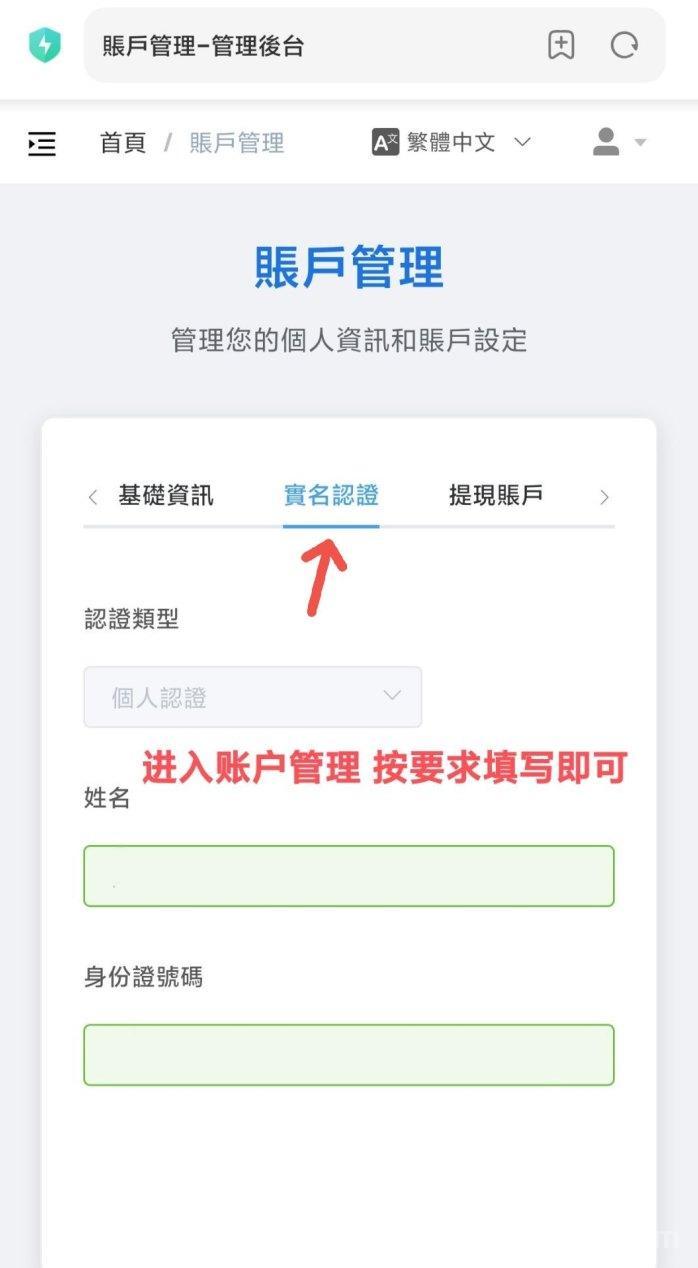698x1268 pixels.
Task: Show previous tabs with left arrow
Action: 93,497
